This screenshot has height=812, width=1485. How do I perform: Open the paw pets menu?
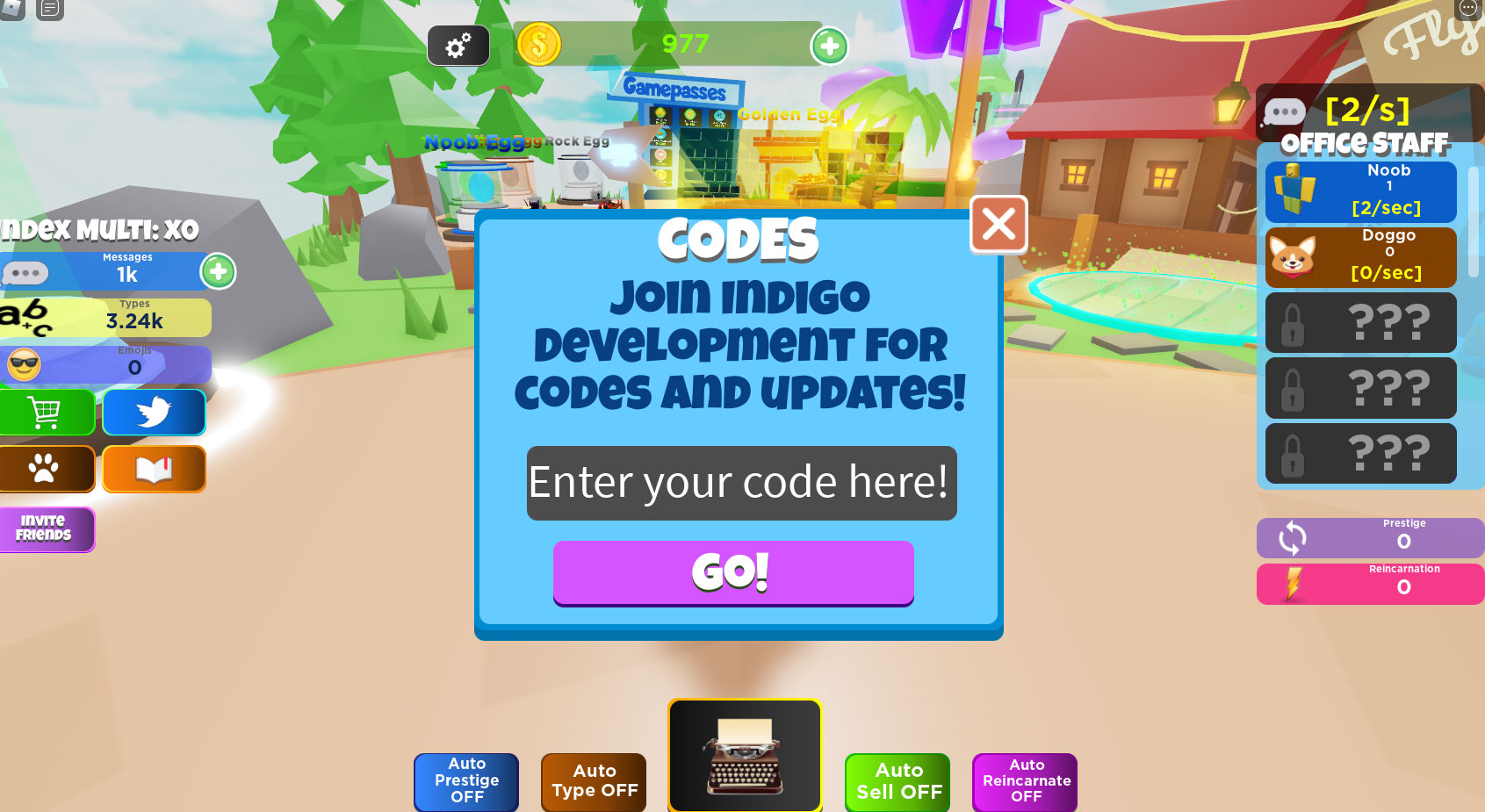coord(45,469)
